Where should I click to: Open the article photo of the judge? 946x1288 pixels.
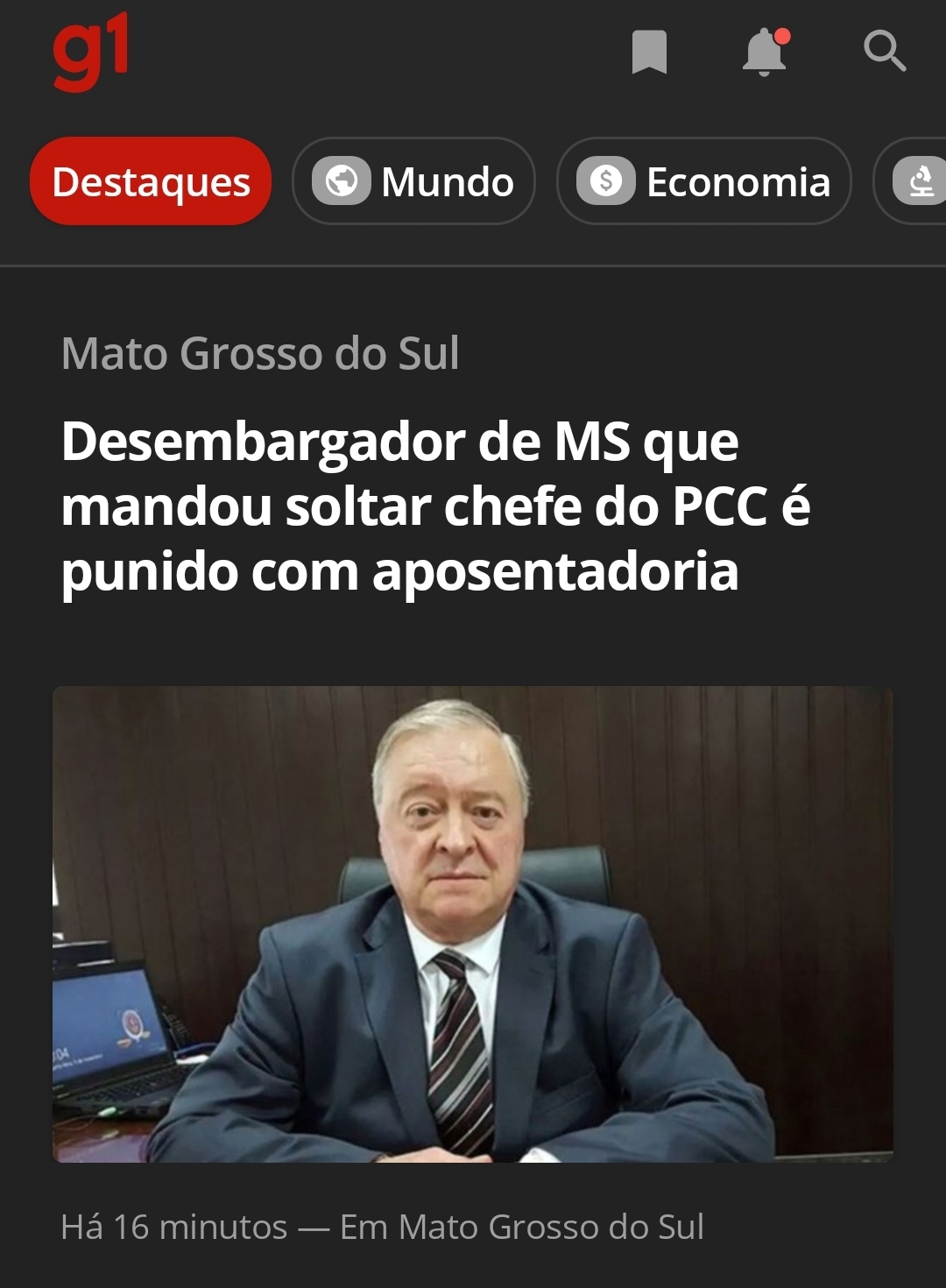point(473,924)
